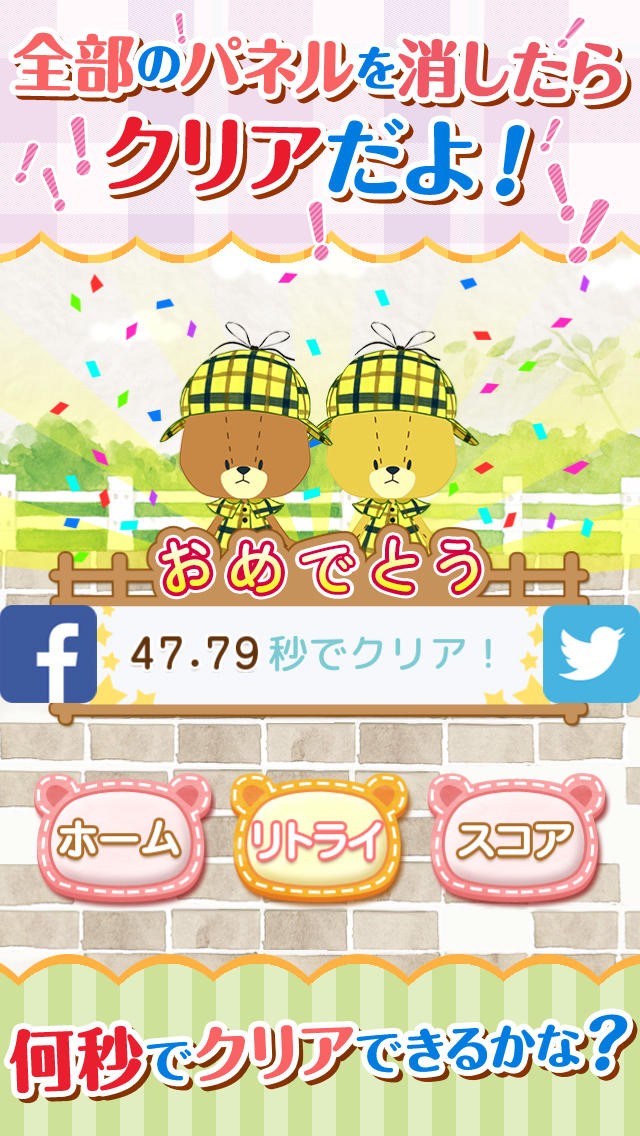The width and height of the screenshot is (640, 1136).
Task: Open the スコア ranking
Action: coord(516,838)
